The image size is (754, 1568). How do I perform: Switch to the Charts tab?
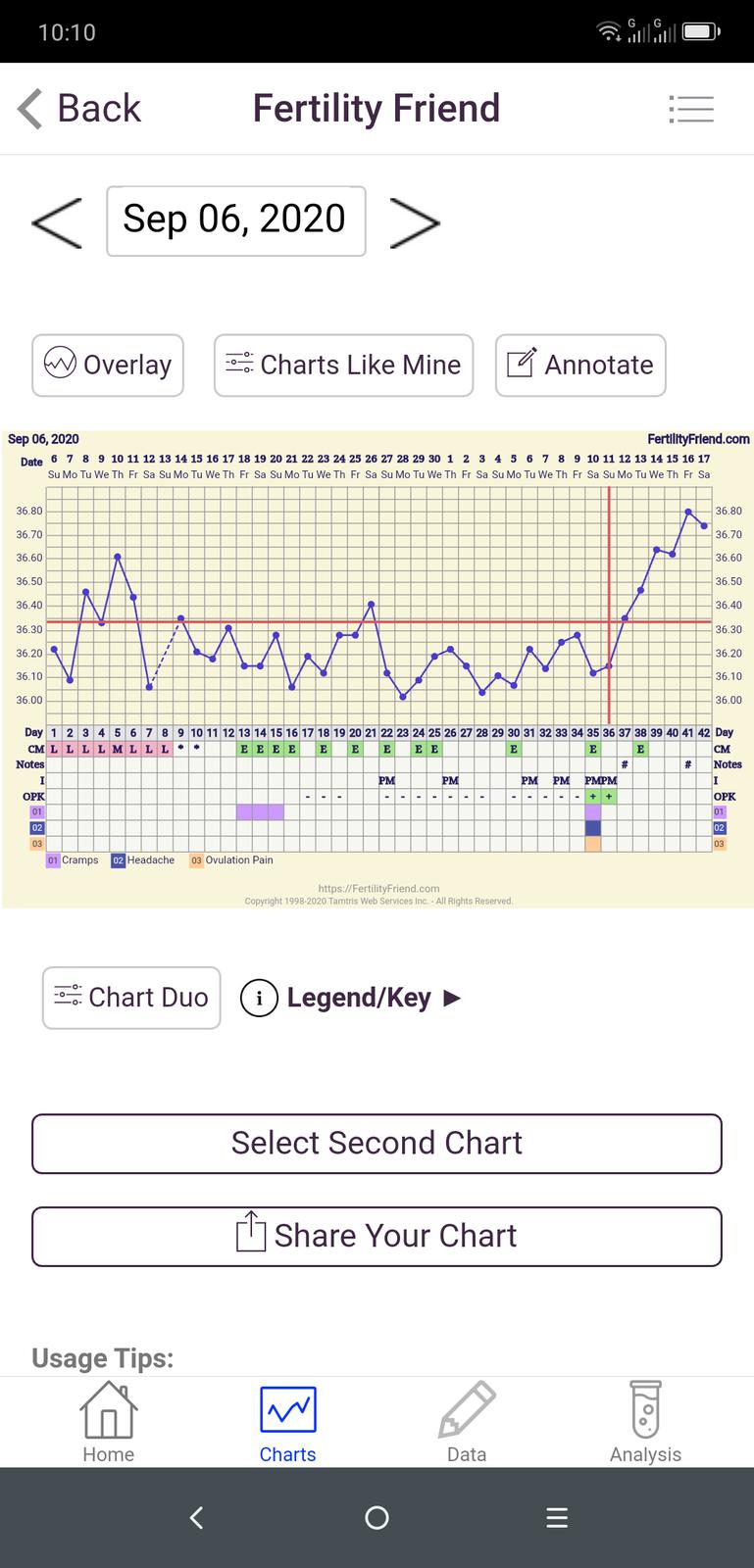287,1422
